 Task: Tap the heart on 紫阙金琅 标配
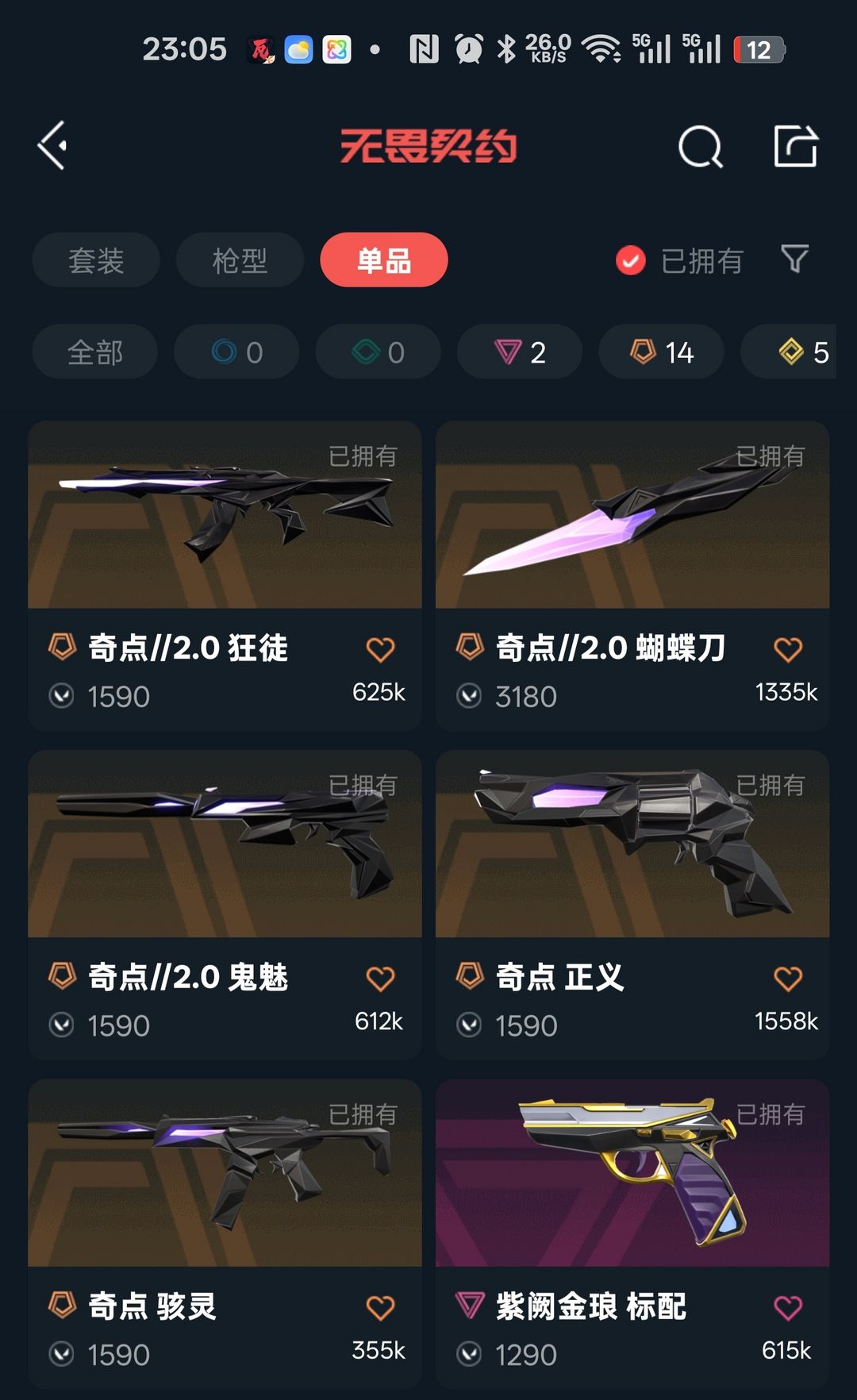tap(788, 1307)
